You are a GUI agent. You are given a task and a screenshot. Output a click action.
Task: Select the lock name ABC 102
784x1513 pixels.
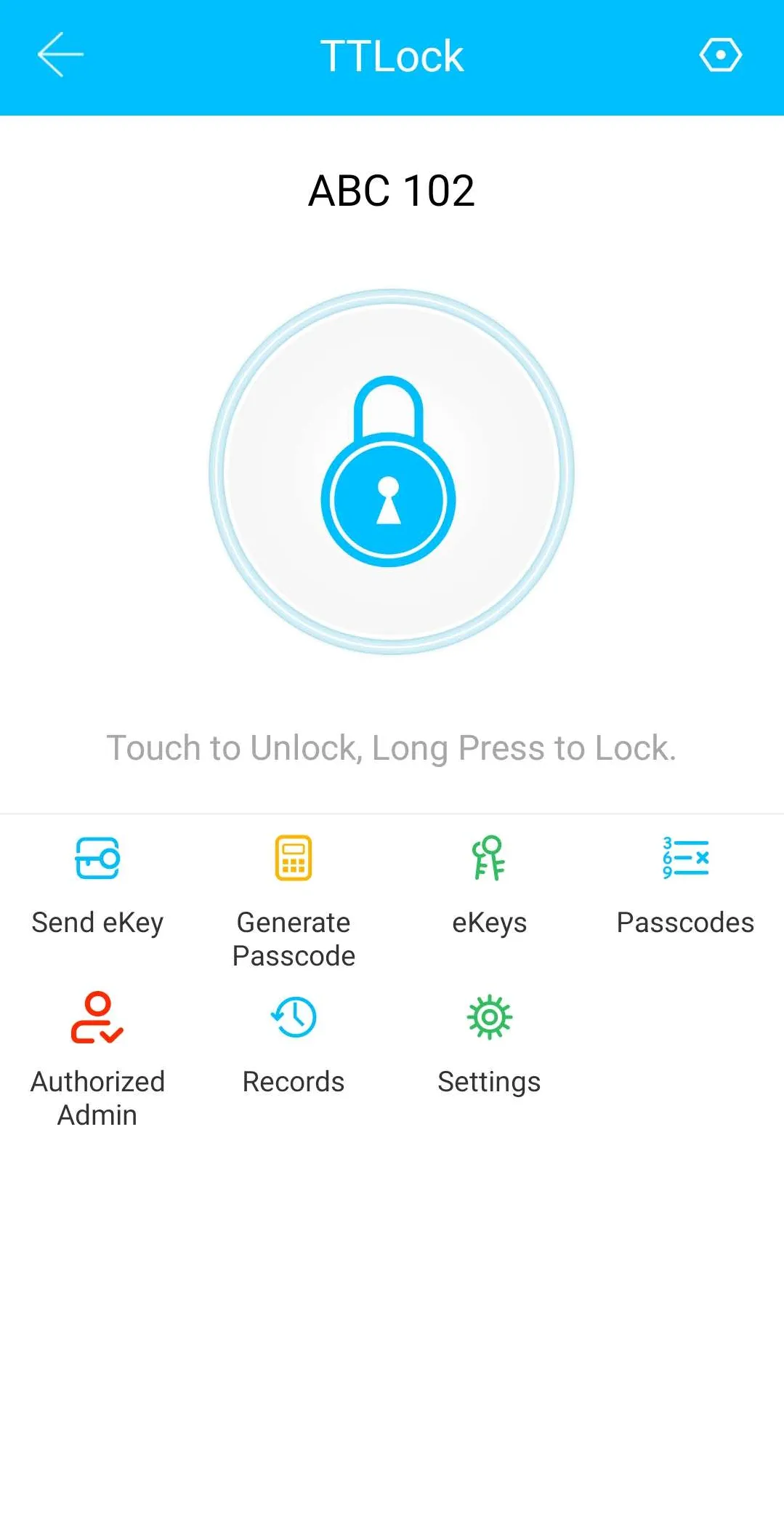(392, 190)
